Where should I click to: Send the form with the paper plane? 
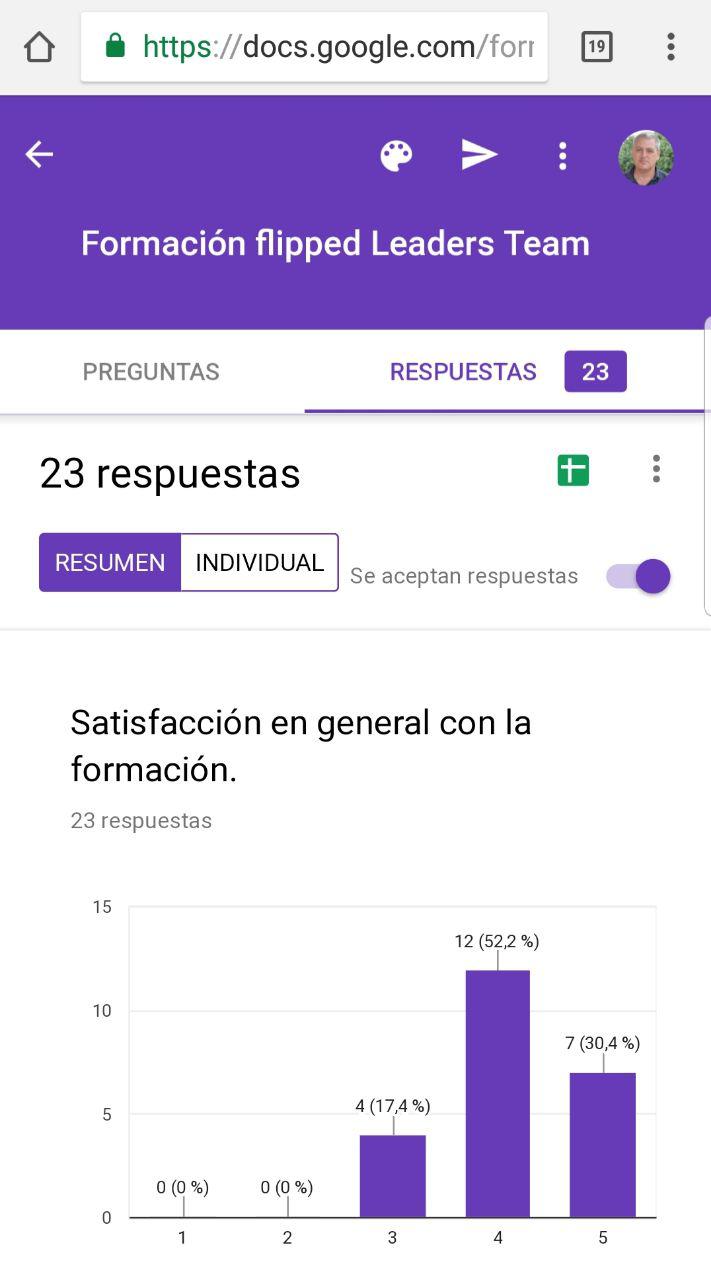coord(479,154)
